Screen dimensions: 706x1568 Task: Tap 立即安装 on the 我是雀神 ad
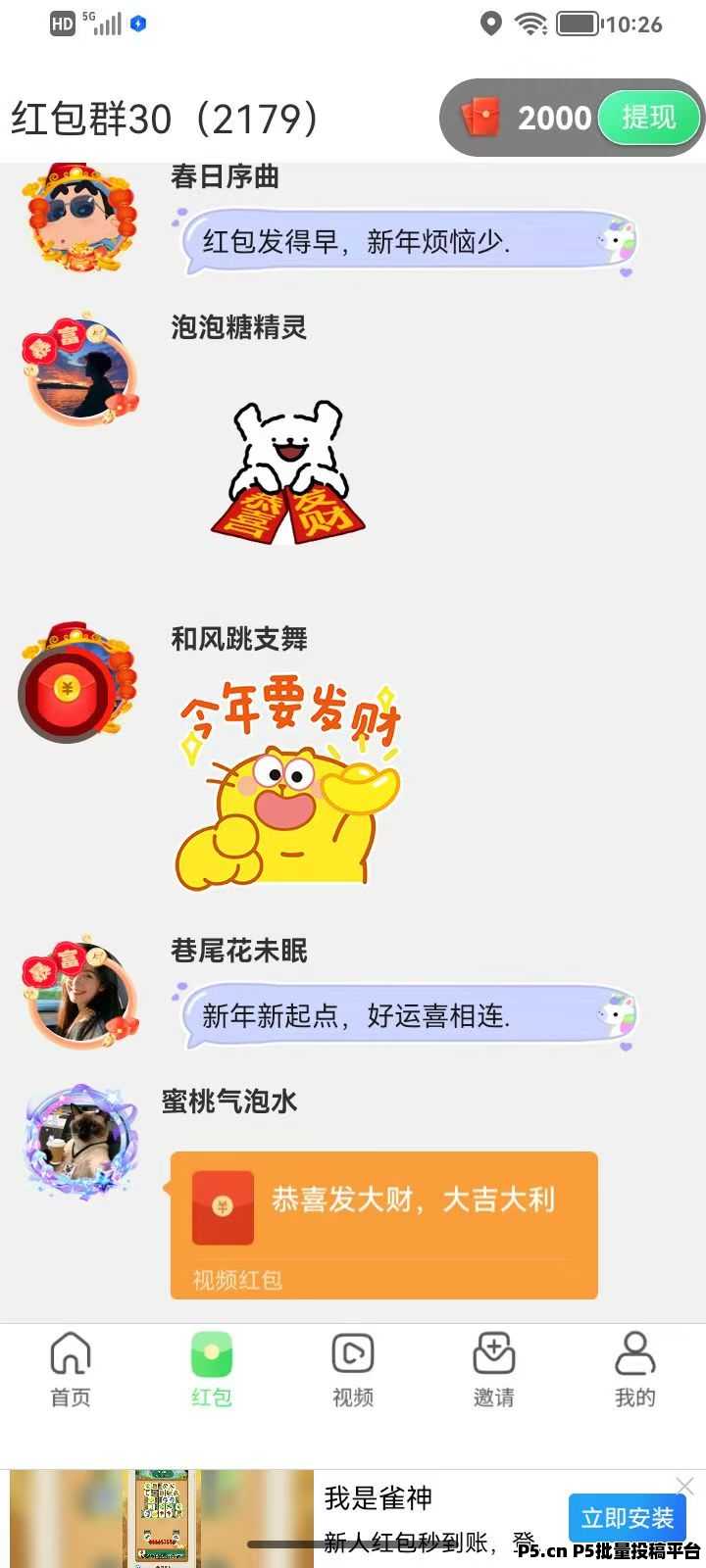click(x=627, y=1518)
